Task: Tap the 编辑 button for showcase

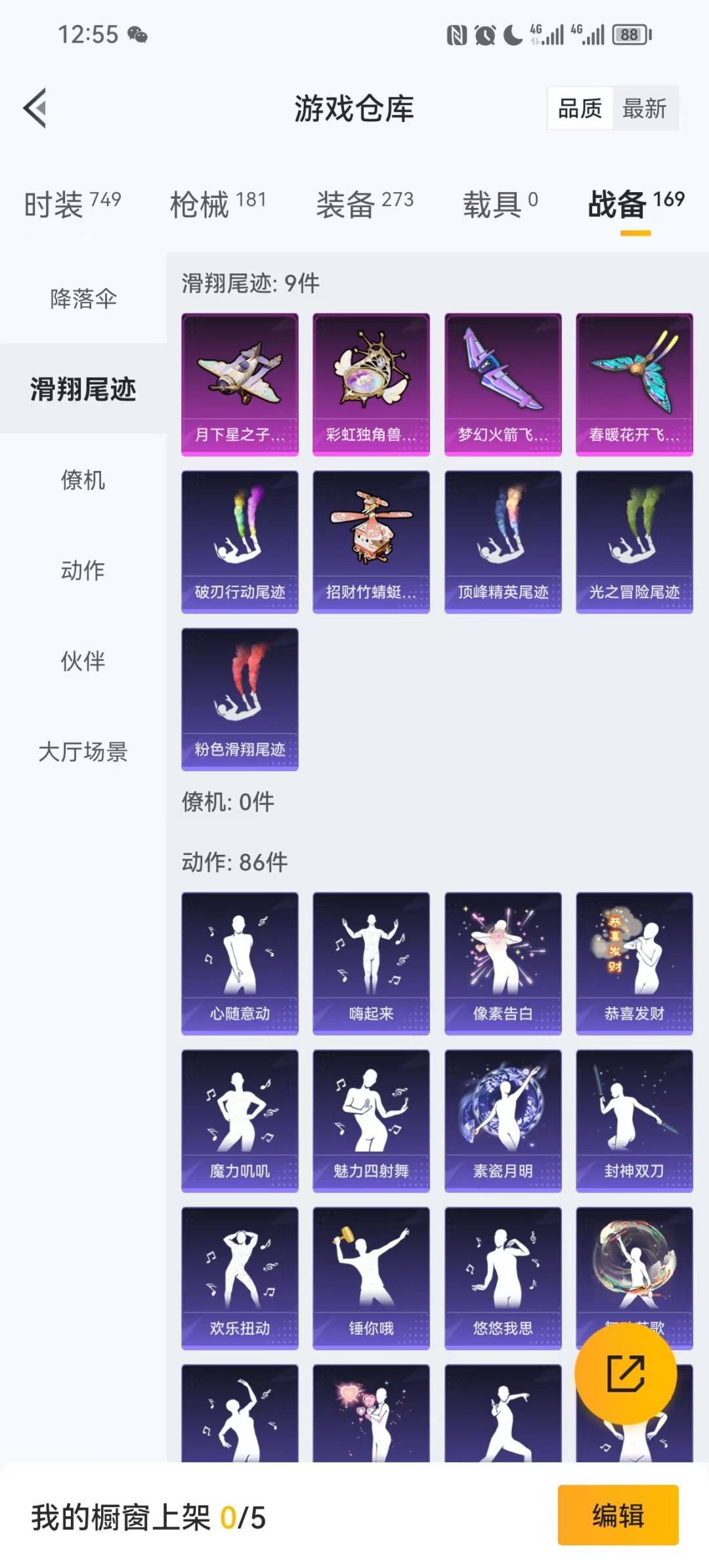Action: point(618,1516)
